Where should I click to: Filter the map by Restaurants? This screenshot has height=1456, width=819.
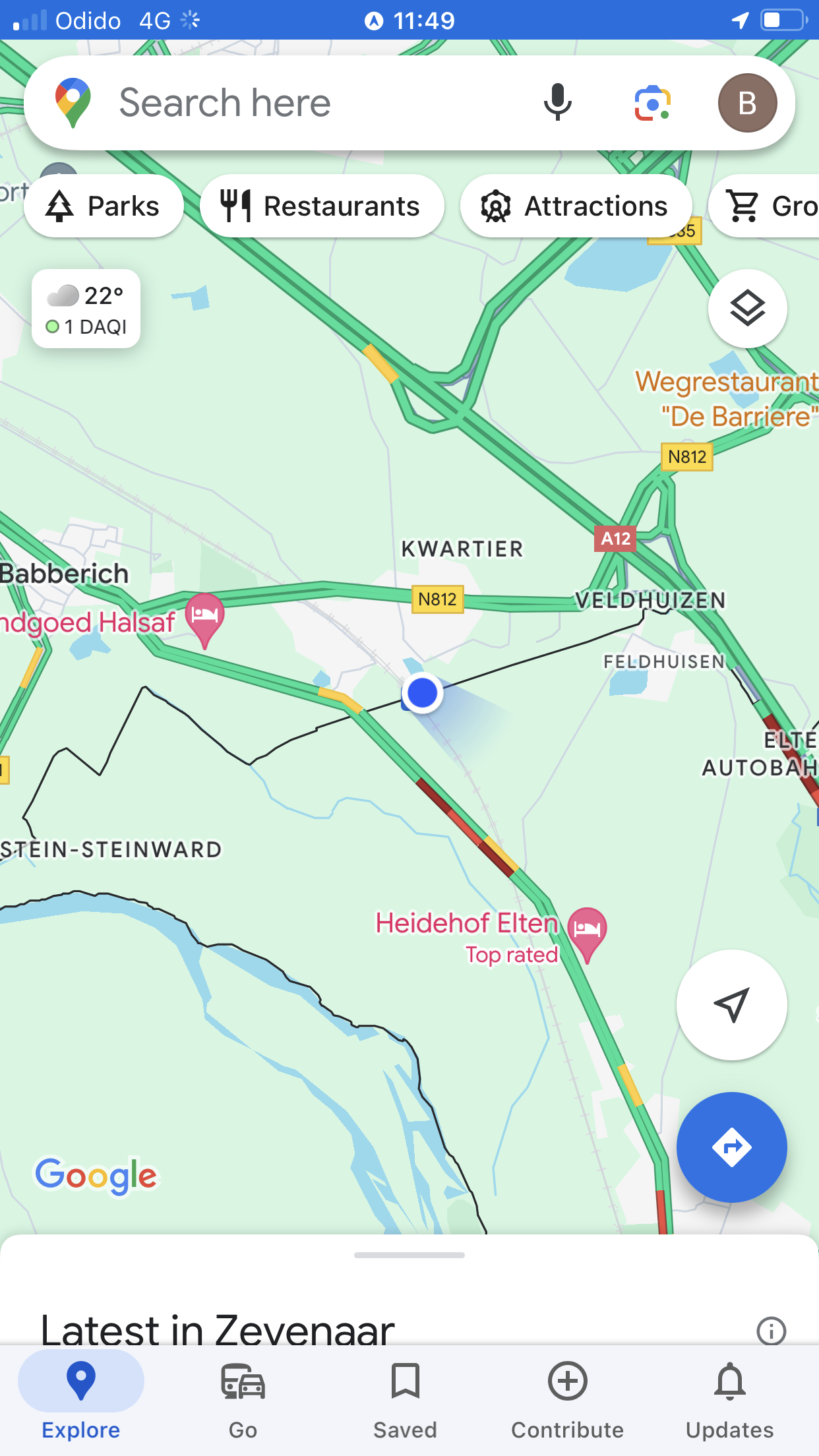tap(322, 206)
